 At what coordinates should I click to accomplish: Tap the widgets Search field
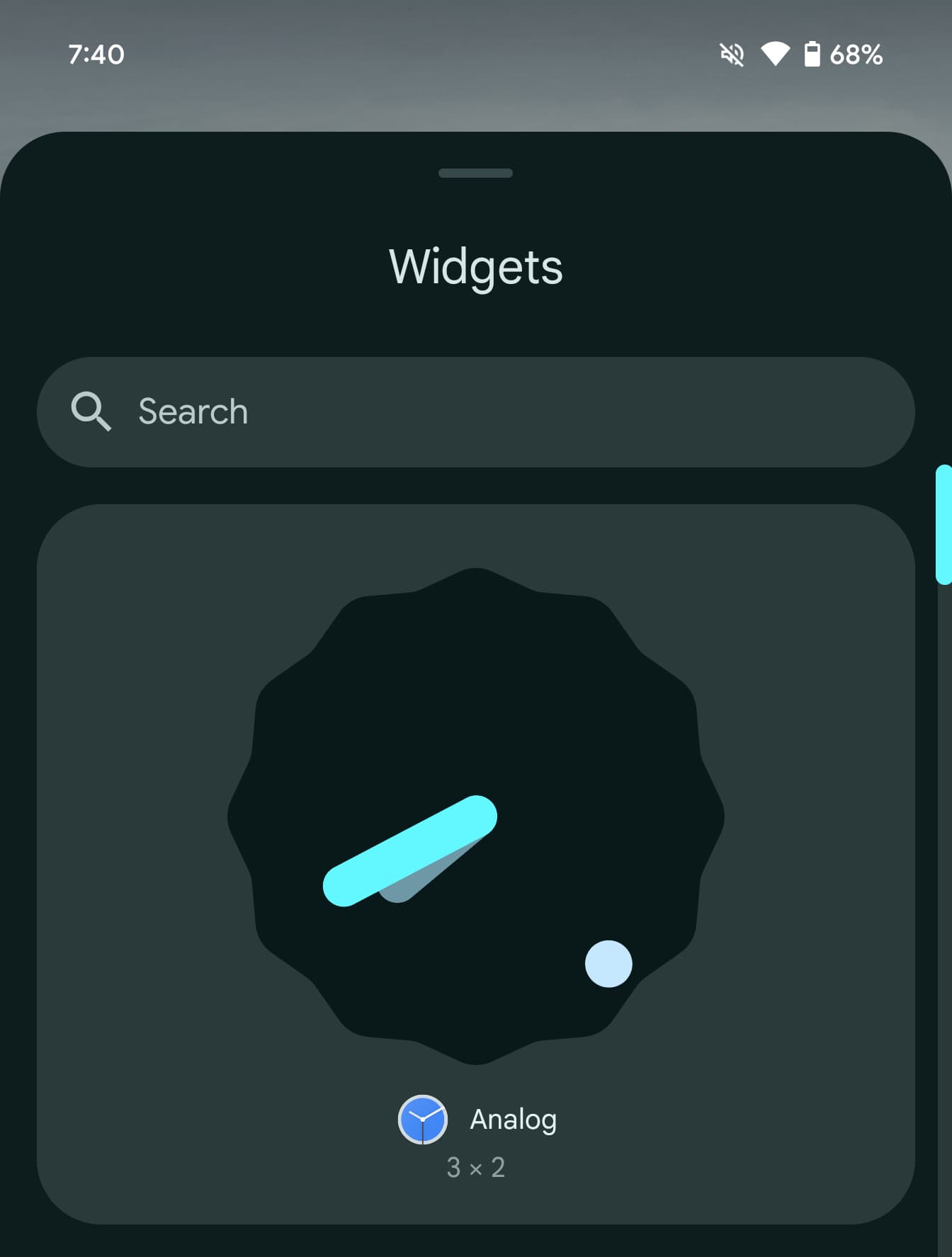pos(475,411)
